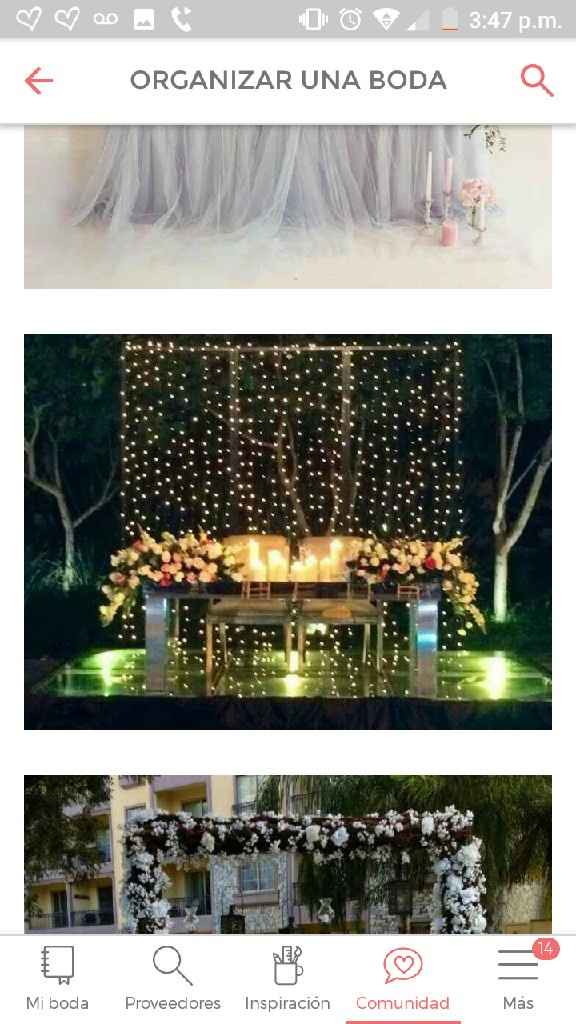Select the Comunidad tab
The height and width of the screenshot is (1024, 576).
[x=403, y=978]
